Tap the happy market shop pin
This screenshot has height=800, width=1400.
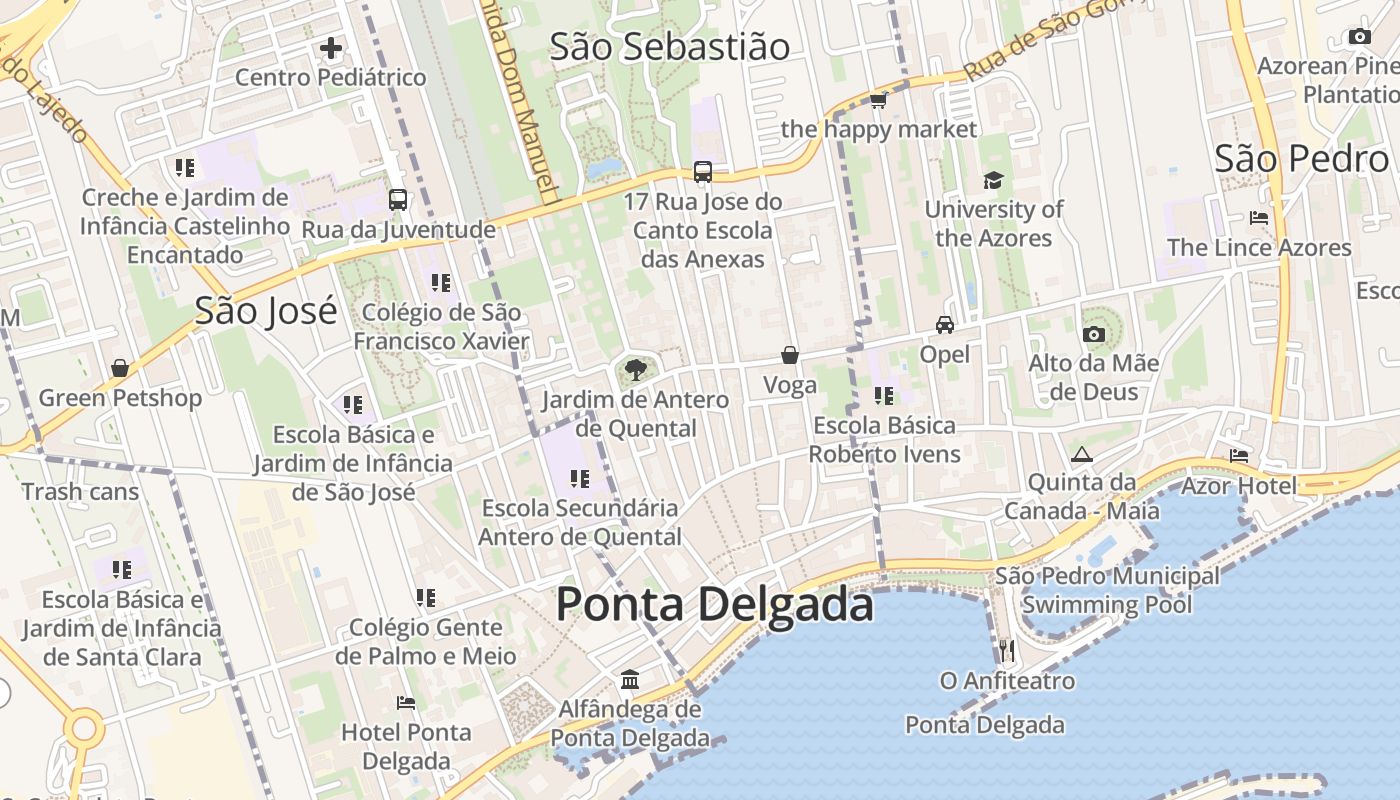tap(878, 100)
